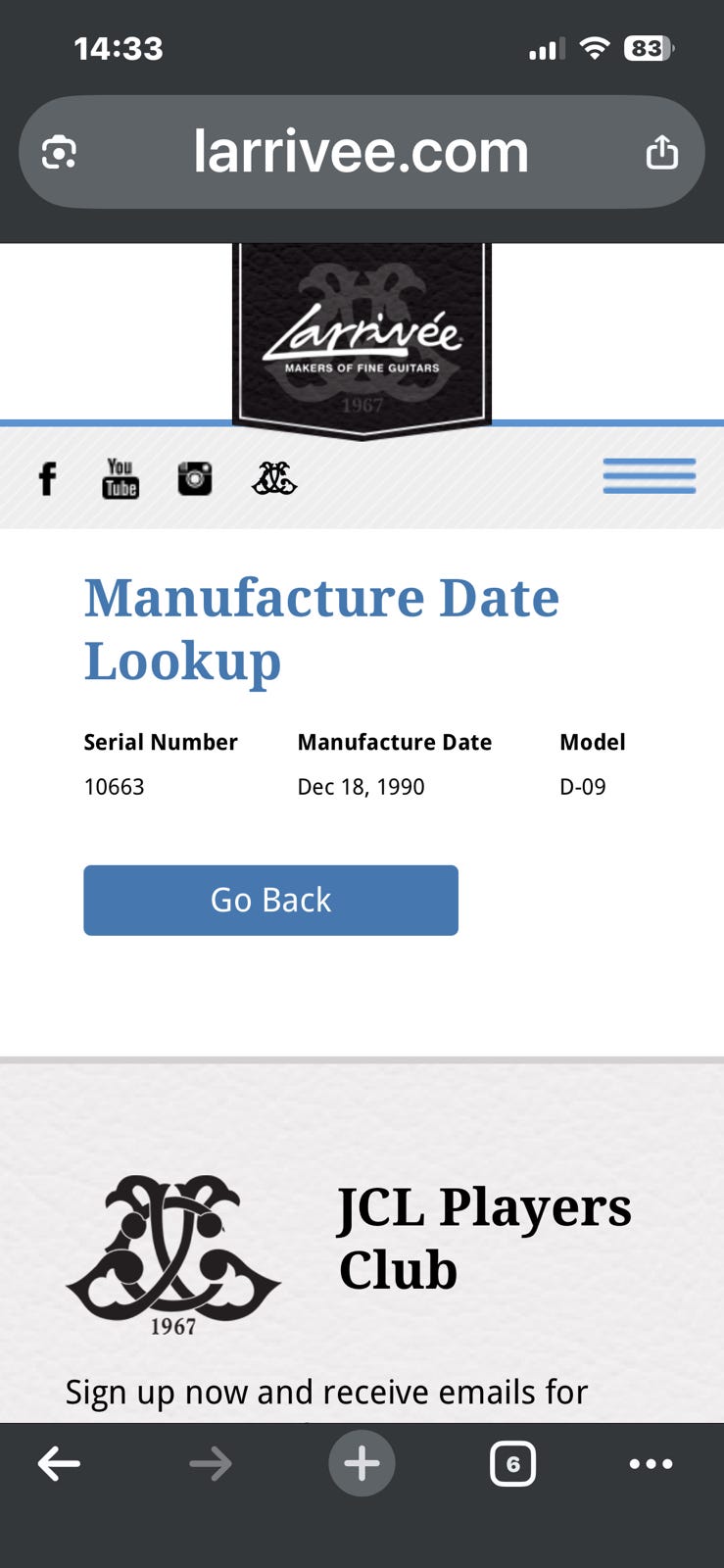Tap the Larrivée logo to go home

pyautogui.click(x=362, y=338)
